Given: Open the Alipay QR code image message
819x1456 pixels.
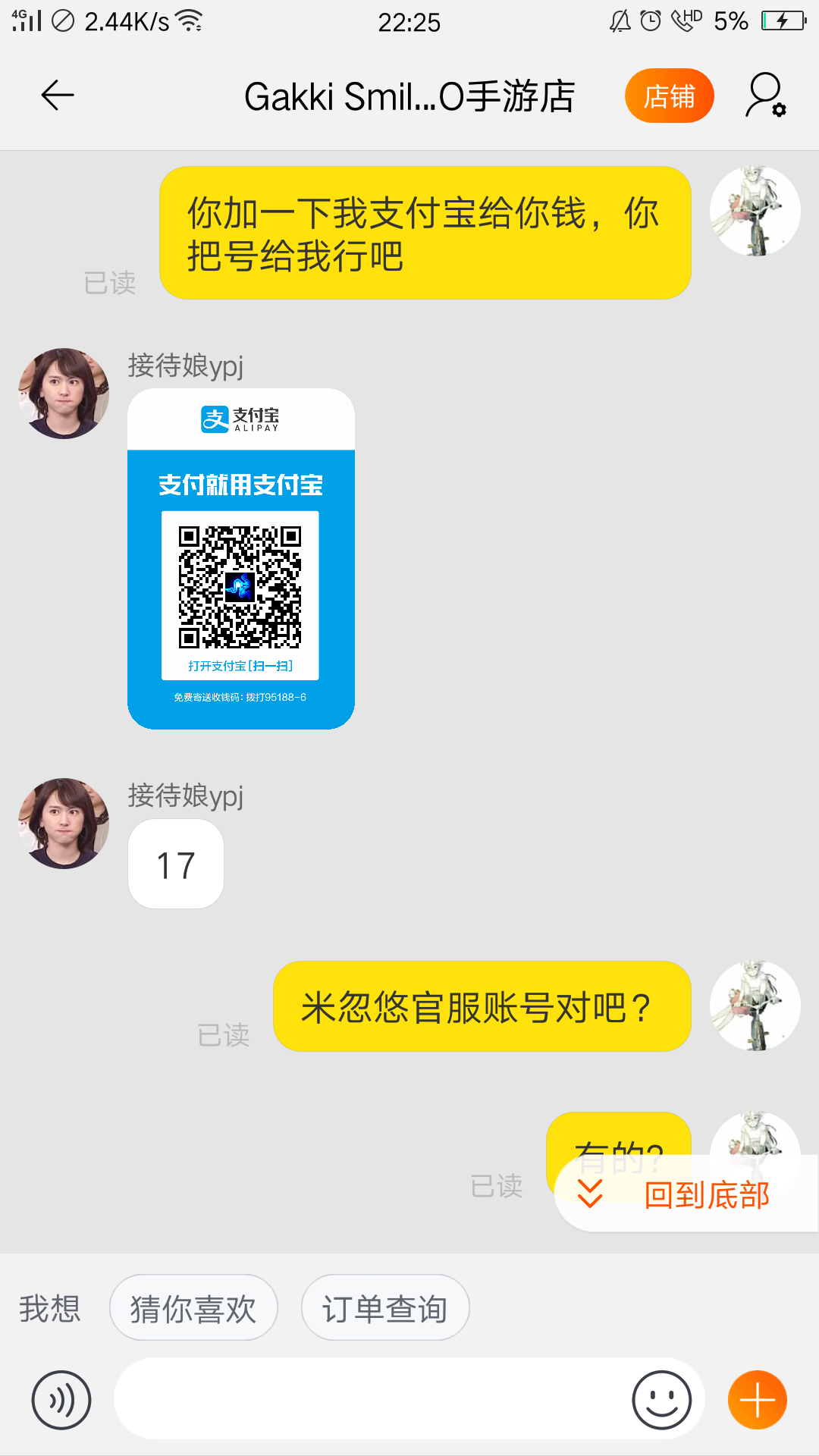Looking at the screenshot, I should (240, 559).
